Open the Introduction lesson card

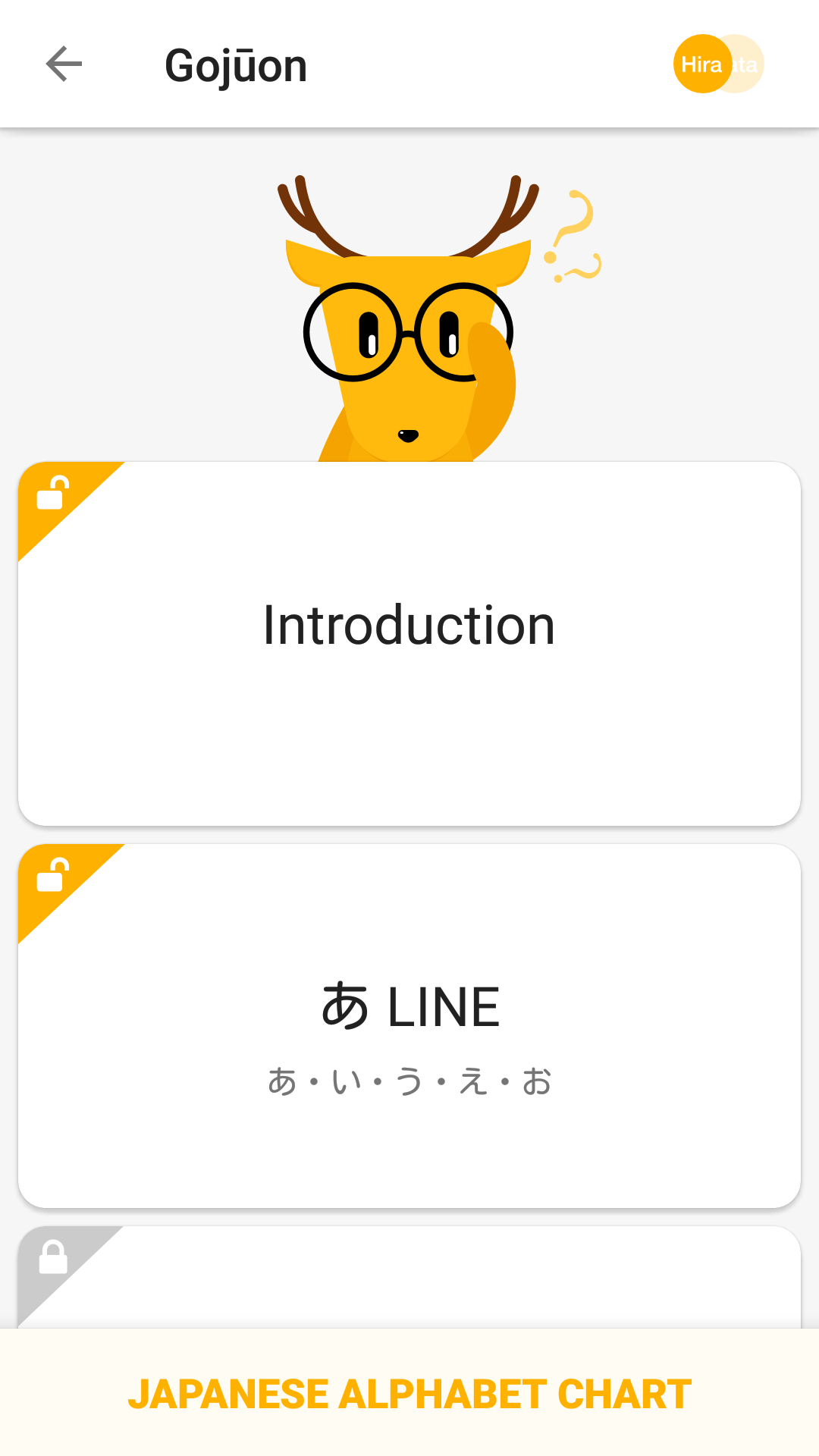tap(409, 643)
